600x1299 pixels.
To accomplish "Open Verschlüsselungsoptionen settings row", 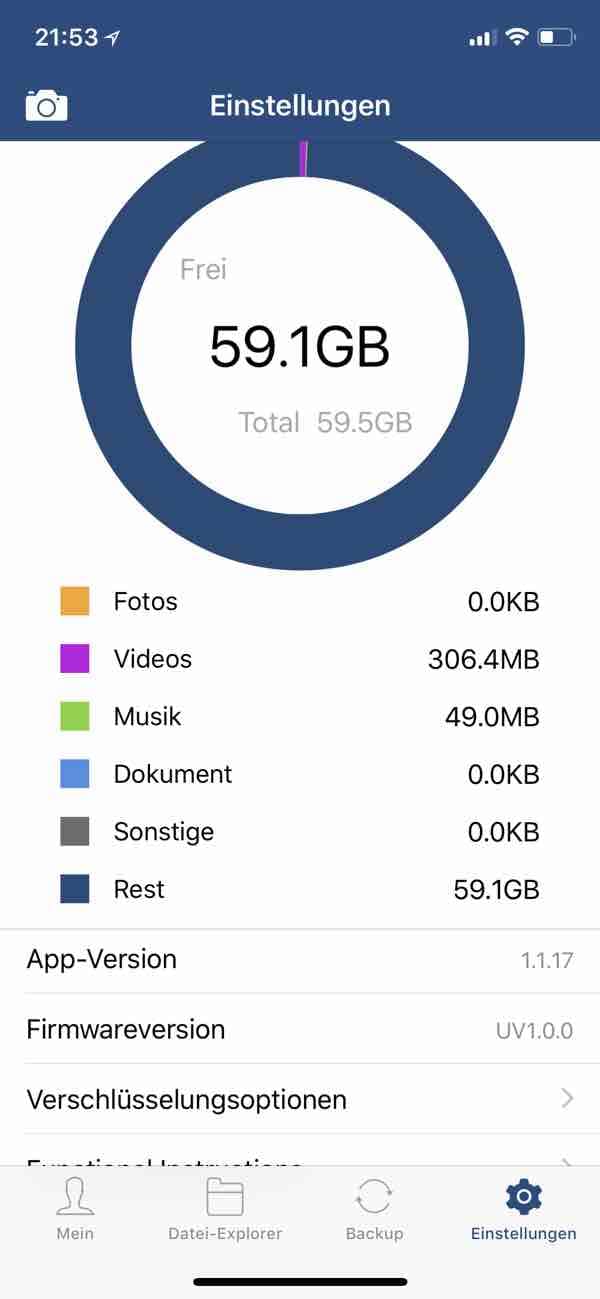I will coord(300,1099).
